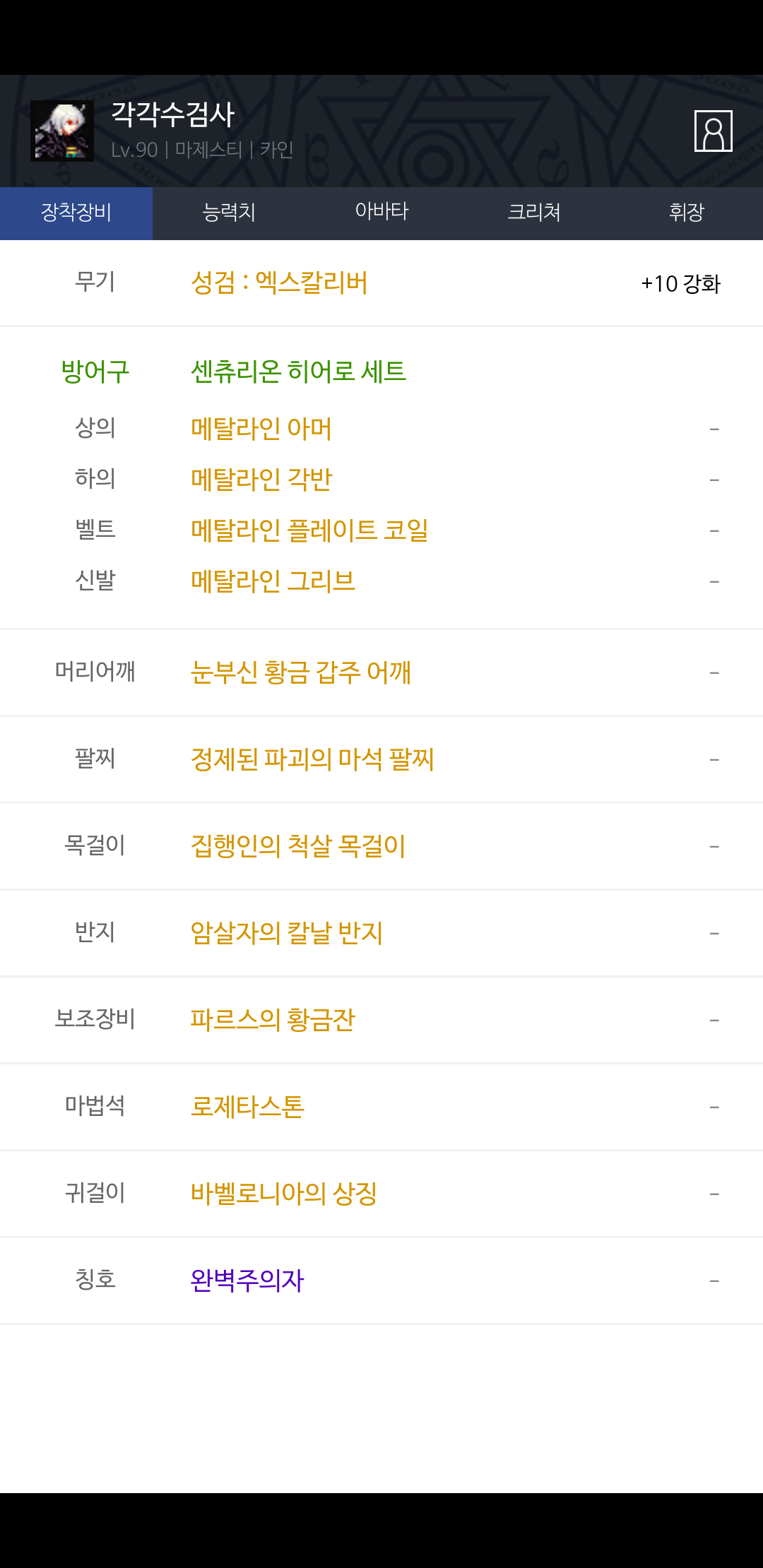Viewport: 763px width, 1568px height.
Task: View 바벨로니아의 상징 earring
Action: coord(284,1194)
